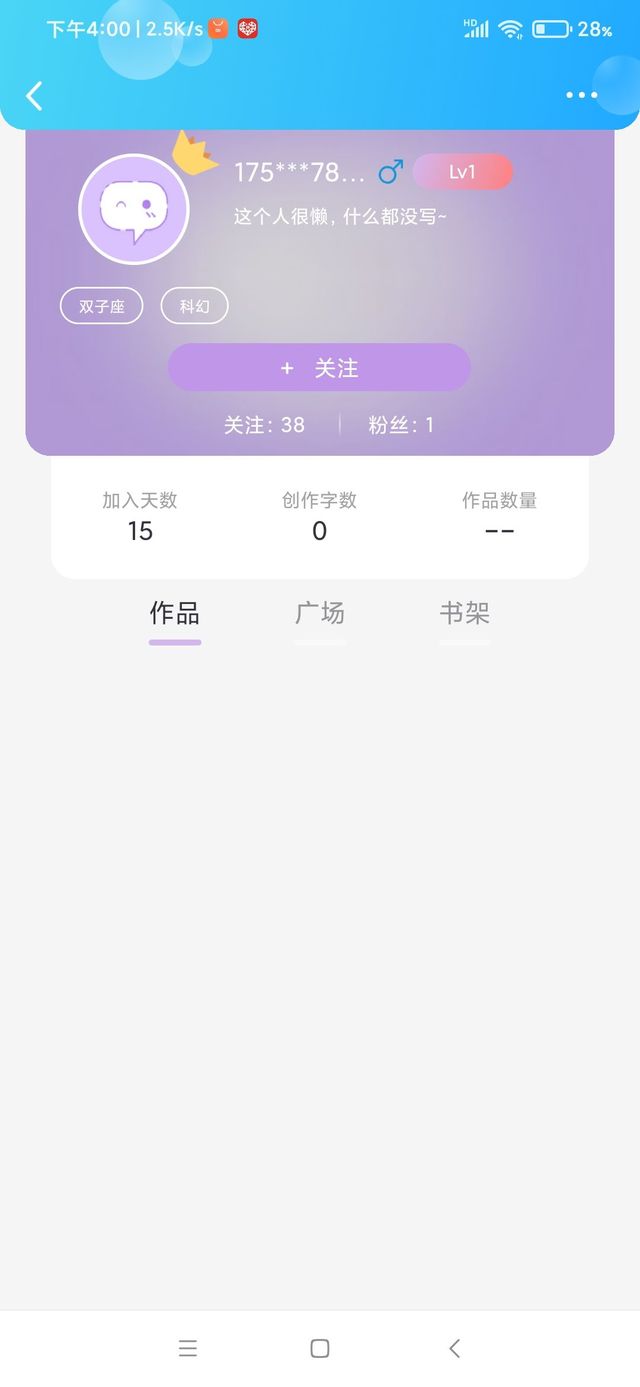
Task: Tap the user's avatar picture
Action: point(133,209)
